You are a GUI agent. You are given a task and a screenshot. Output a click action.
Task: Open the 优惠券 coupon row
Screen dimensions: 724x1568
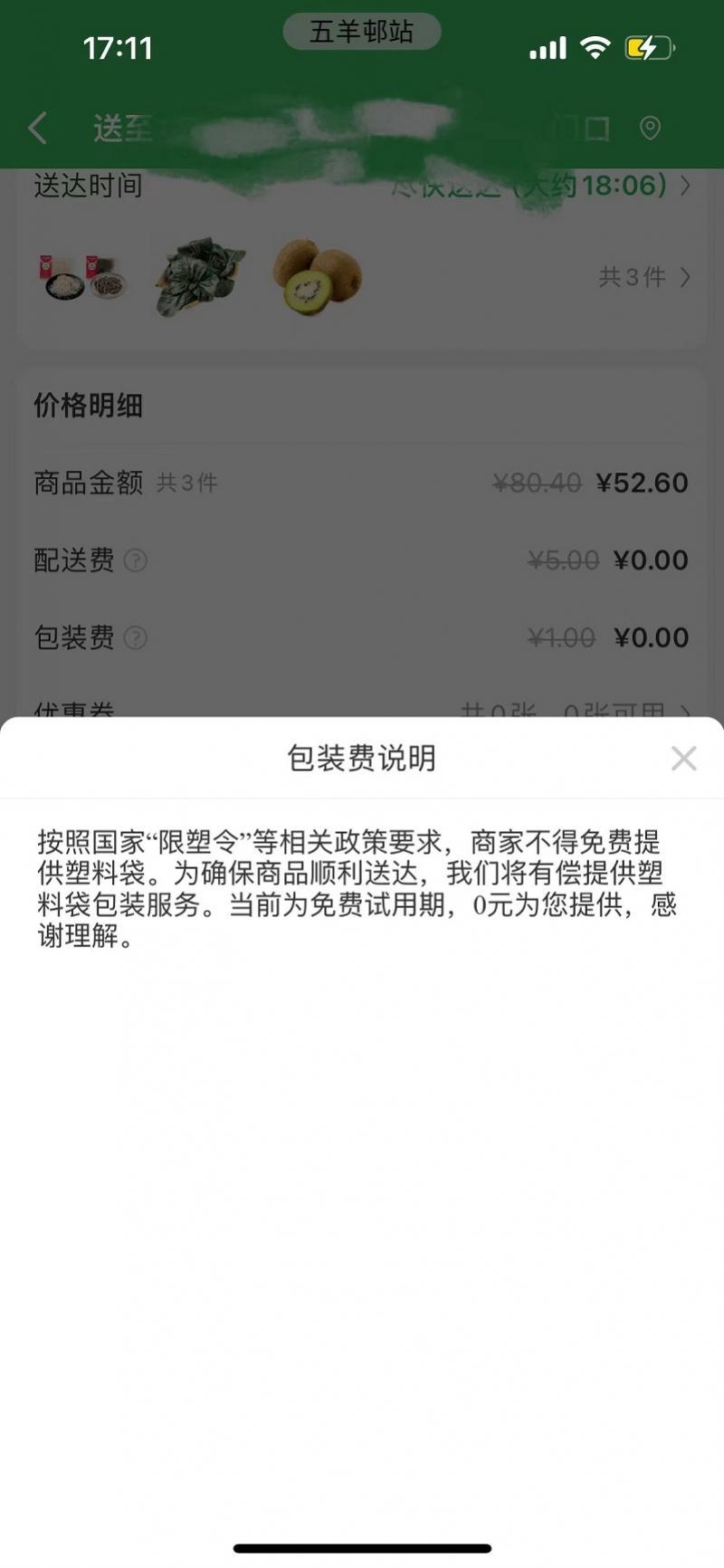tap(362, 710)
